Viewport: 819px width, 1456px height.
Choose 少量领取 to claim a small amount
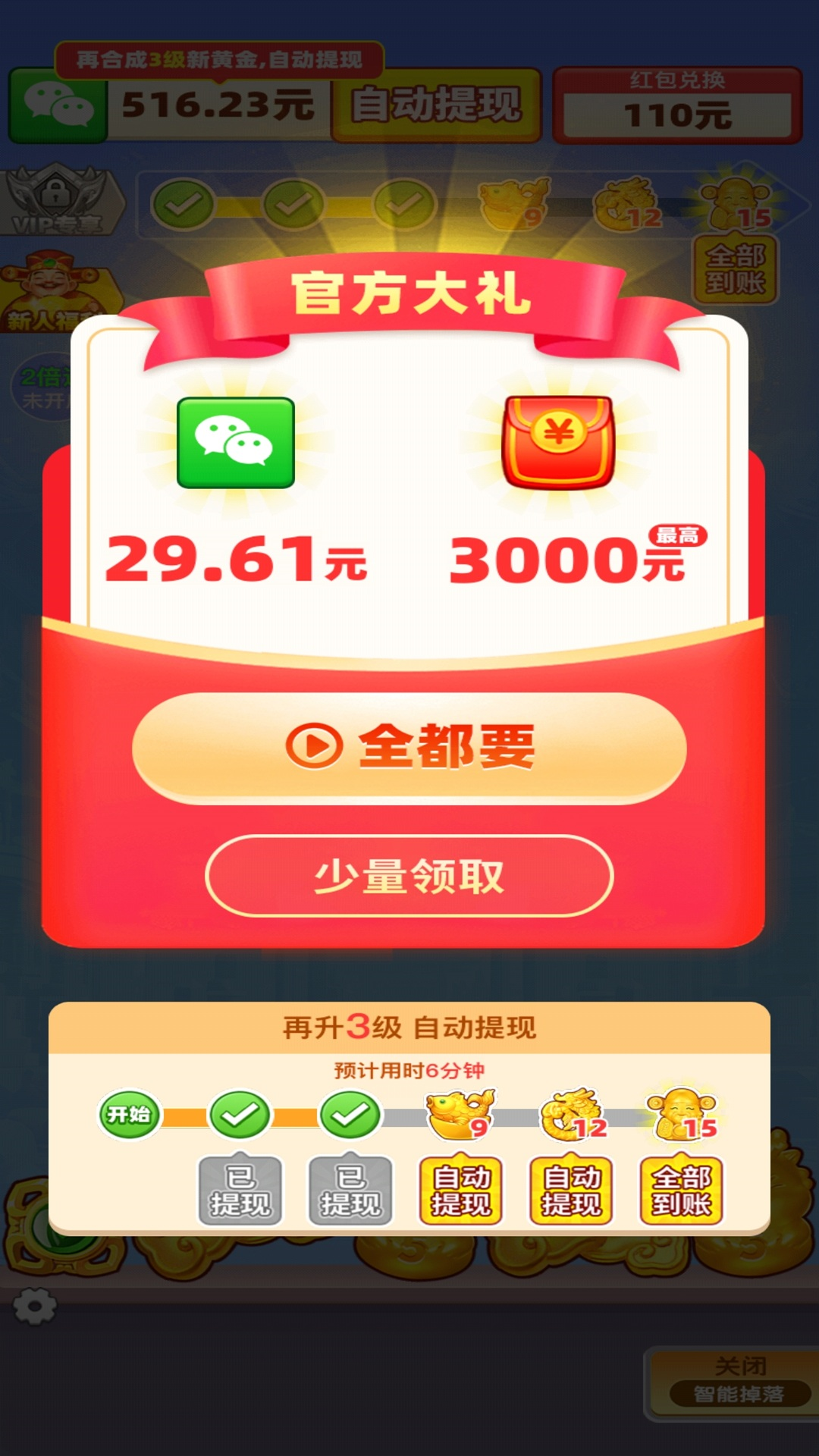(x=409, y=876)
